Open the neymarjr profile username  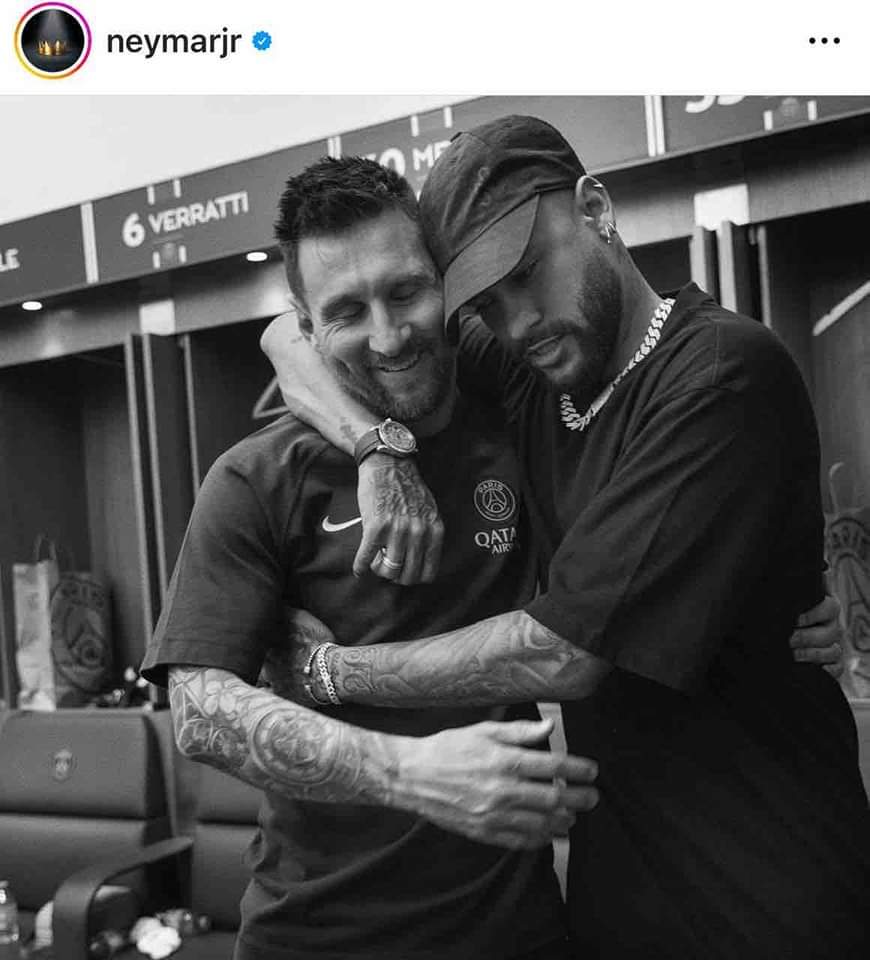tap(173, 41)
